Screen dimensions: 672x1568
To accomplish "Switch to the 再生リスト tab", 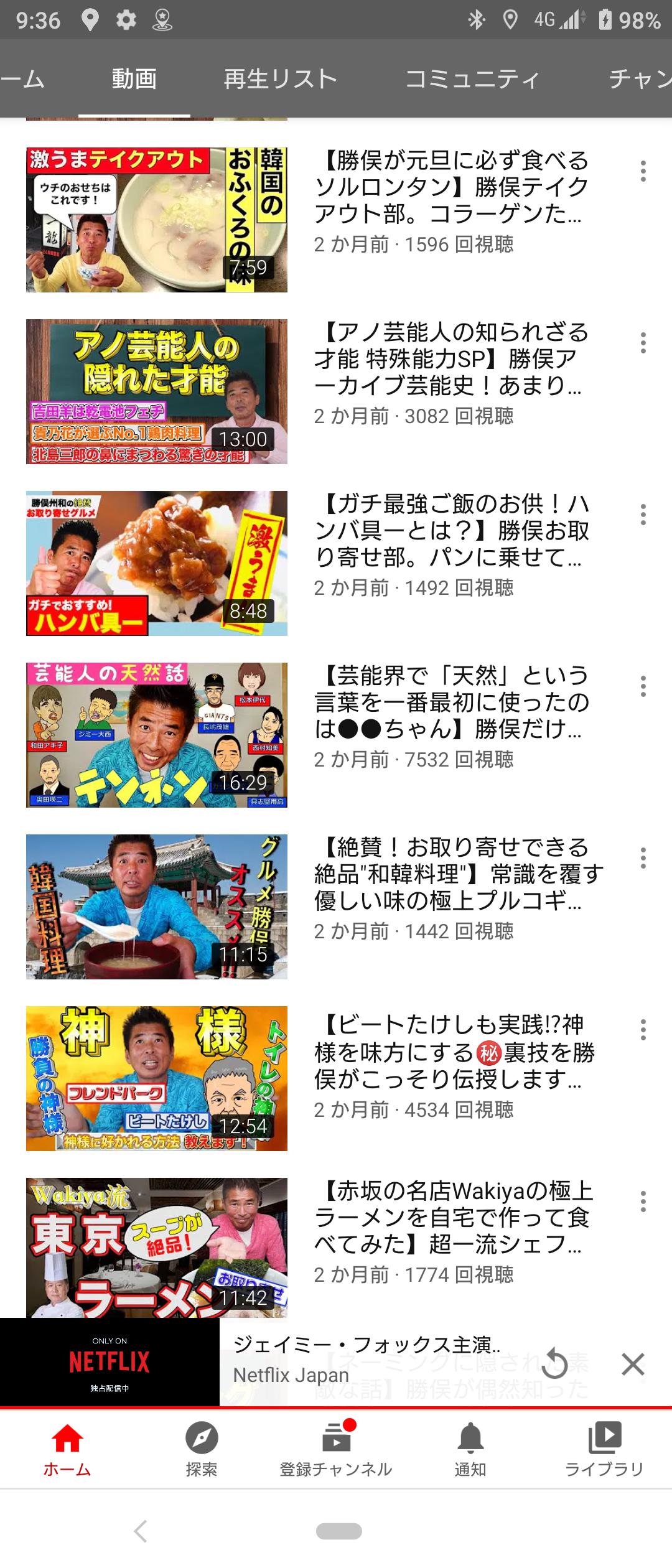I will pyautogui.click(x=280, y=79).
